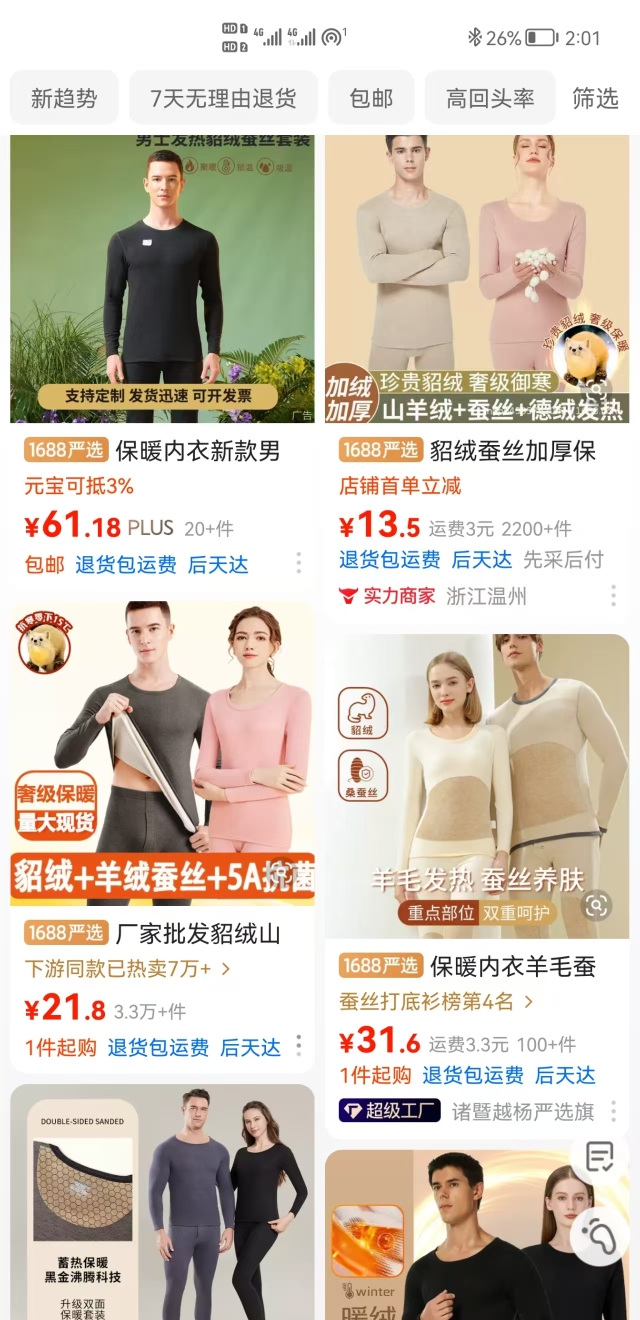Select the 高回头率 chip
This screenshot has width=640, height=1320.
[490, 98]
